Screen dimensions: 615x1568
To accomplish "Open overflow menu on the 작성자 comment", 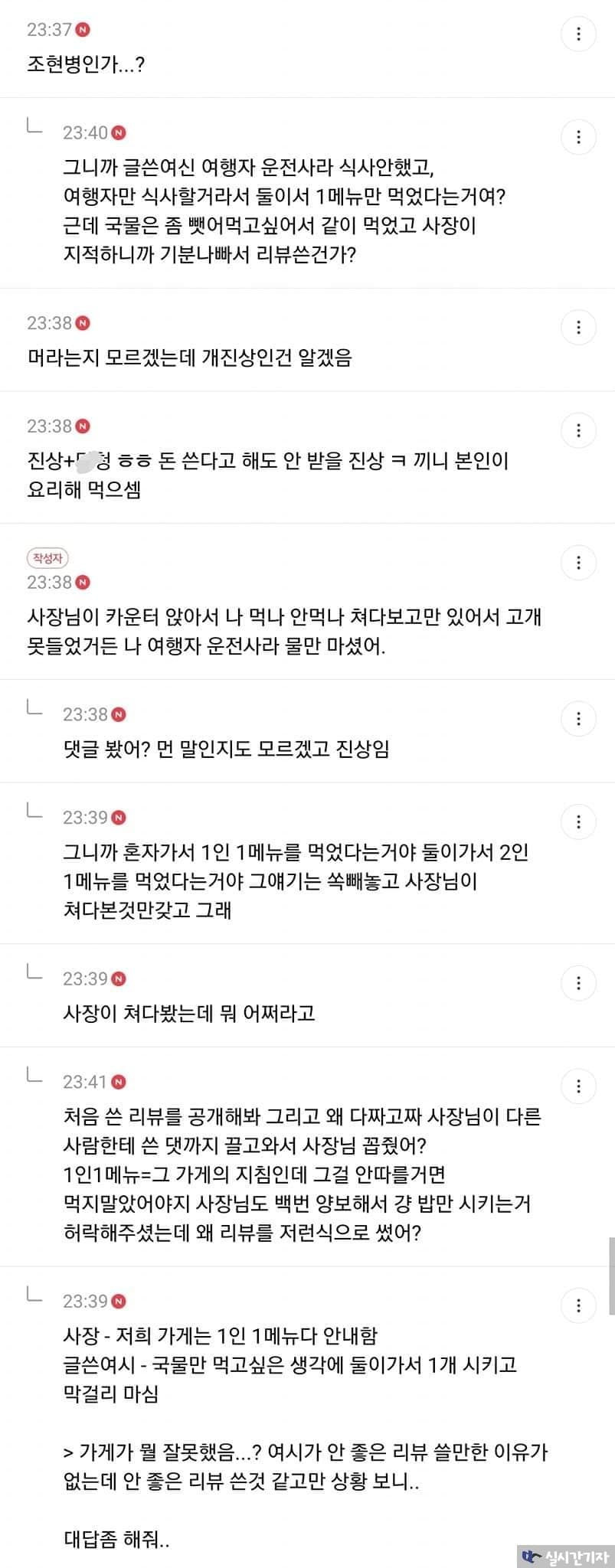I will [578, 563].
